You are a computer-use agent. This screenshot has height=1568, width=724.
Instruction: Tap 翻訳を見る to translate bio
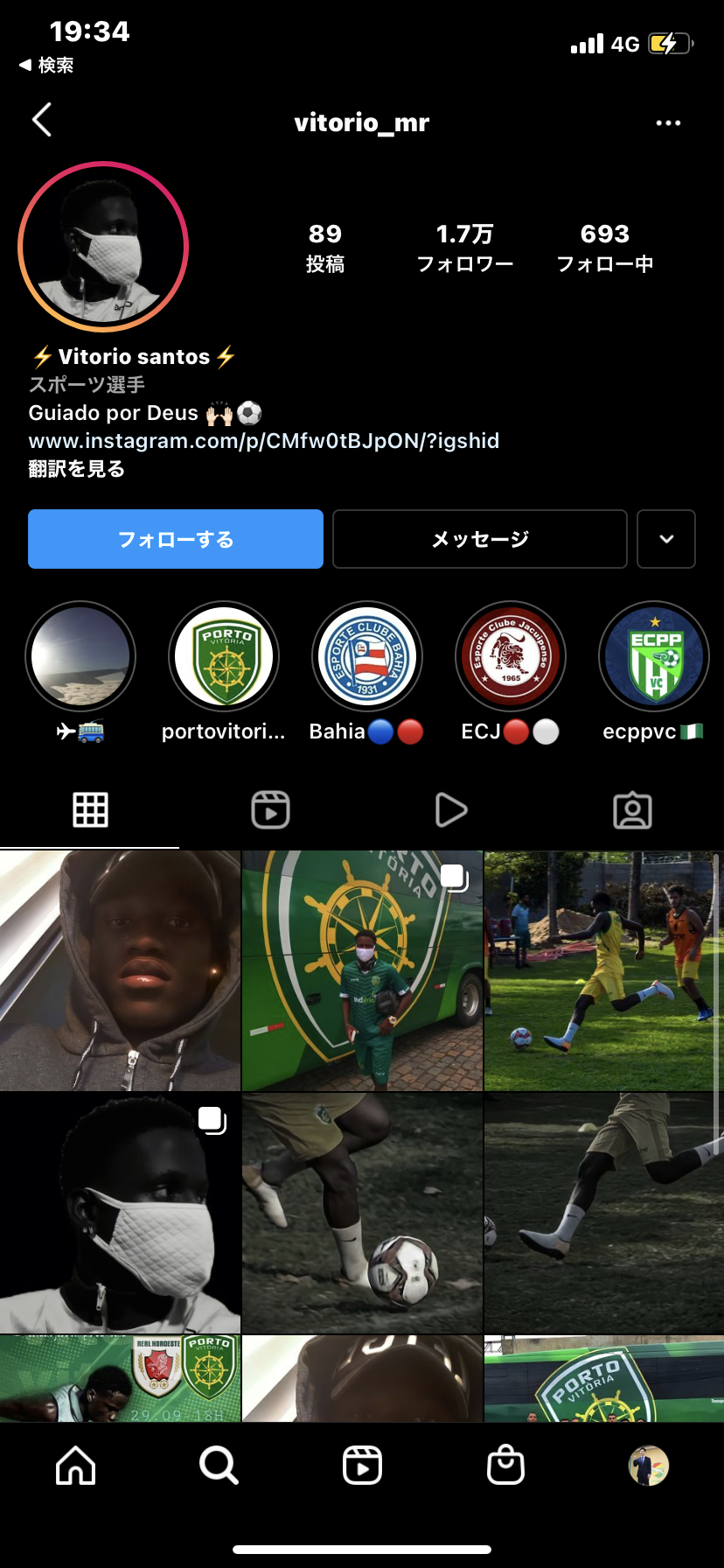77,469
